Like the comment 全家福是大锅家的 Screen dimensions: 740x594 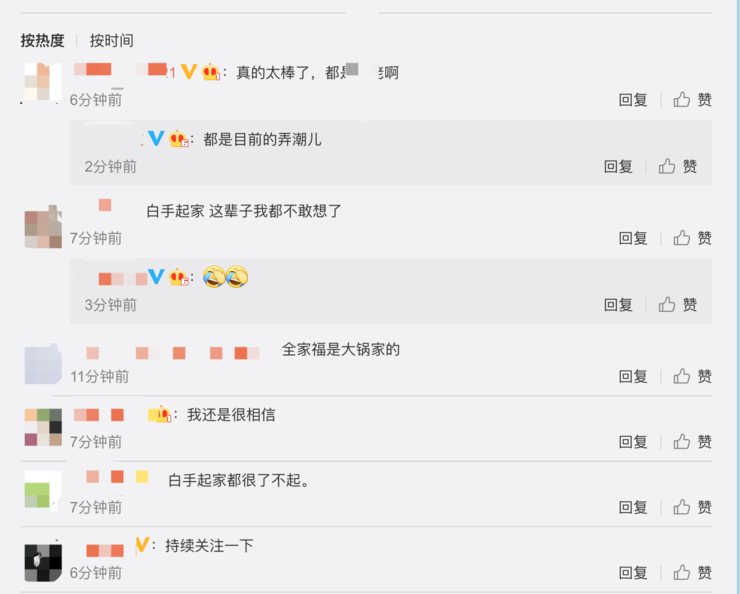click(693, 376)
